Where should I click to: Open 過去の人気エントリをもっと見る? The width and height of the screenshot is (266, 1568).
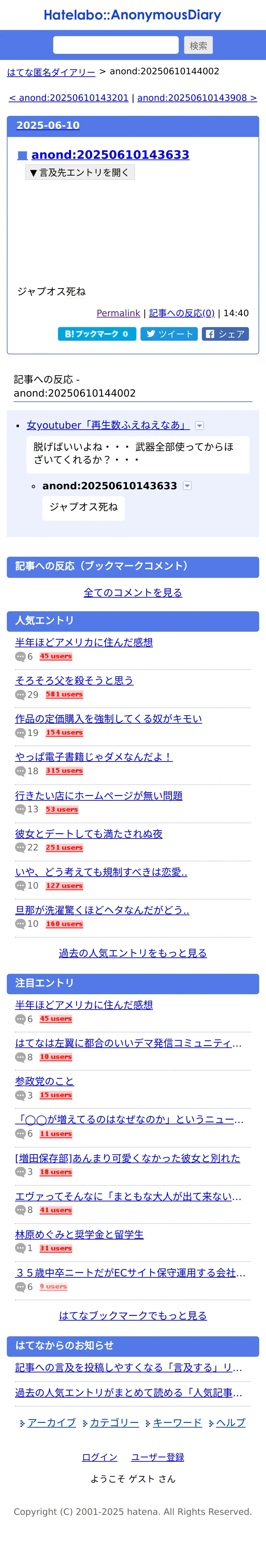(x=133, y=953)
